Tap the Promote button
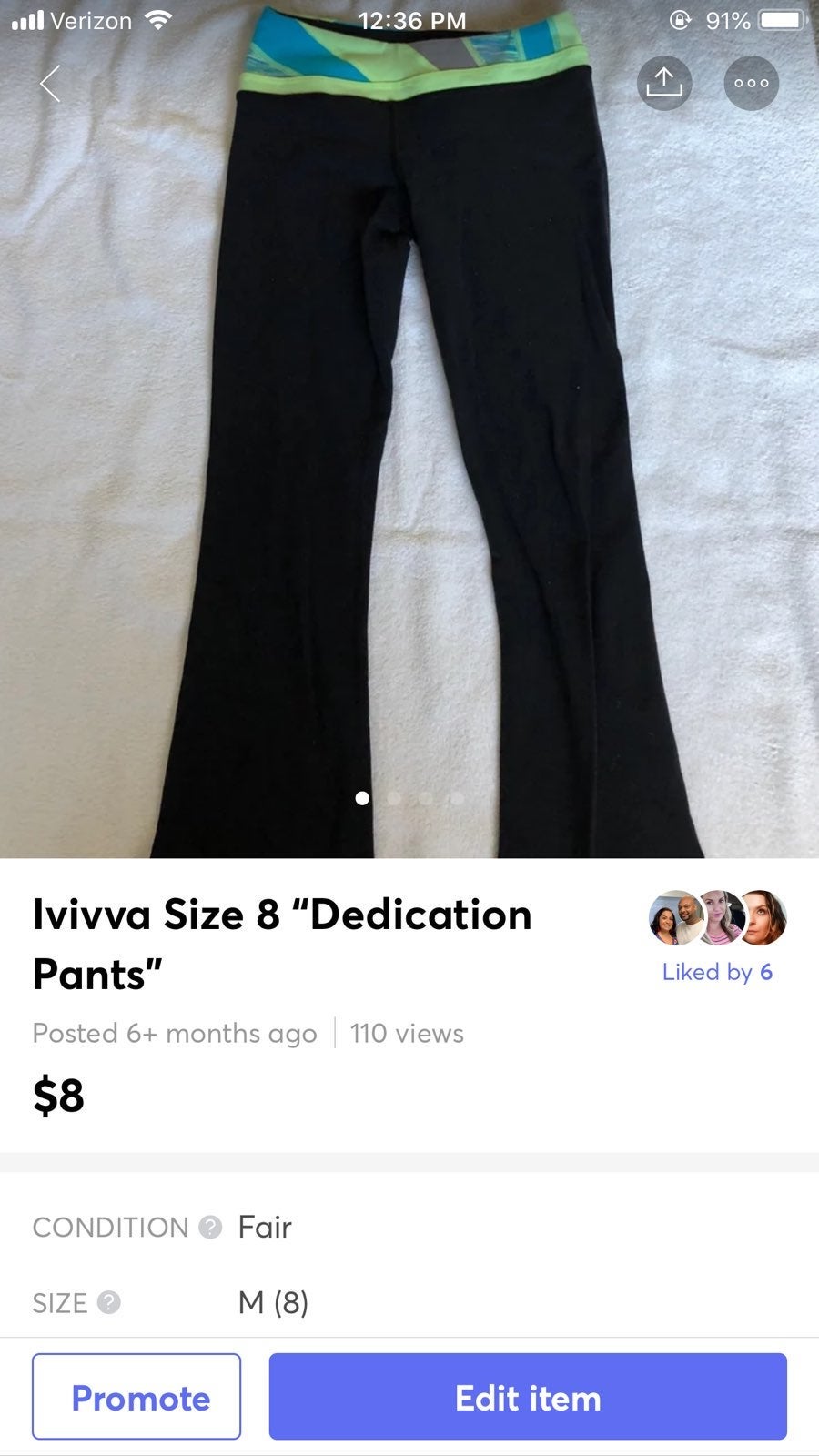 [x=136, y=1397]
